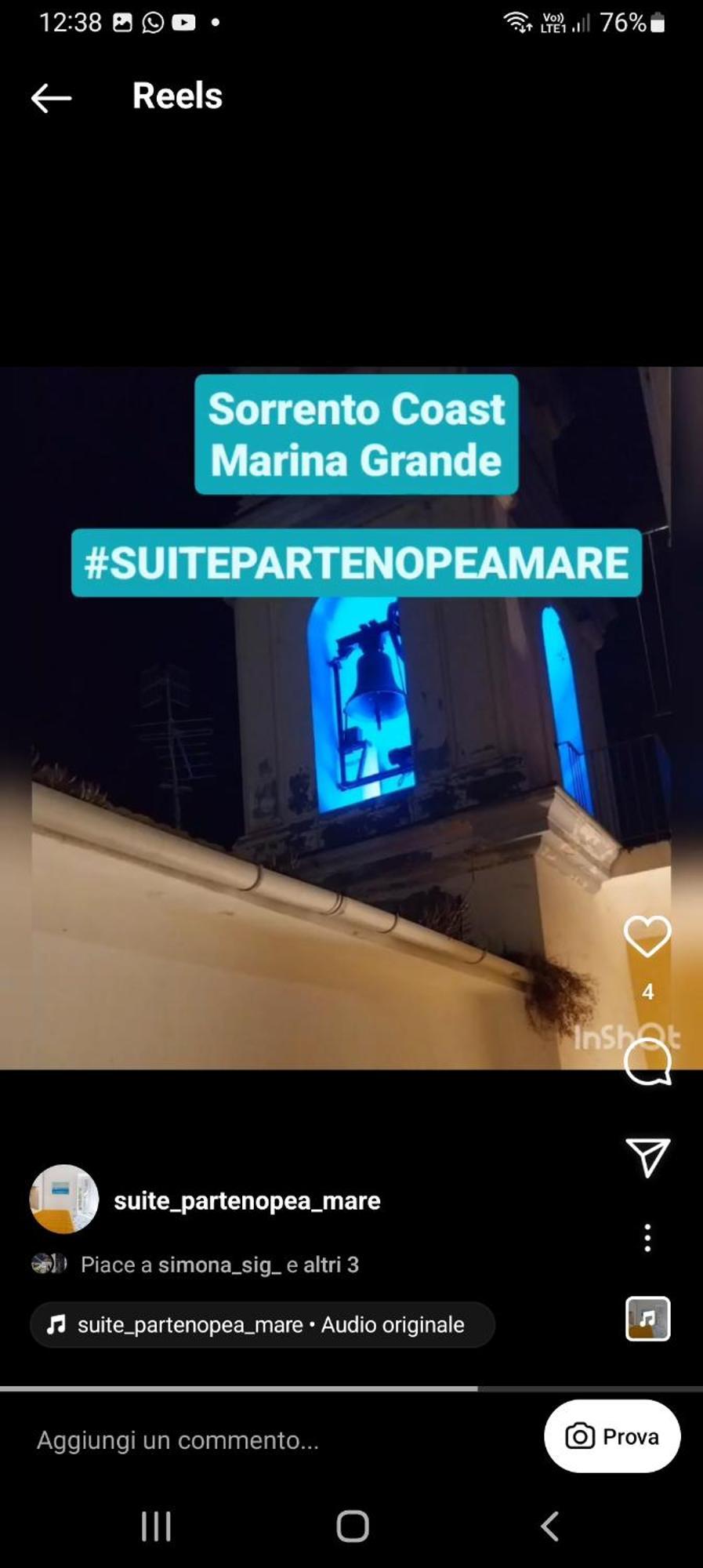This screenshot has width=703, height=1568.
Task: Open the three-dot options menu
Action: (647, 1238)
